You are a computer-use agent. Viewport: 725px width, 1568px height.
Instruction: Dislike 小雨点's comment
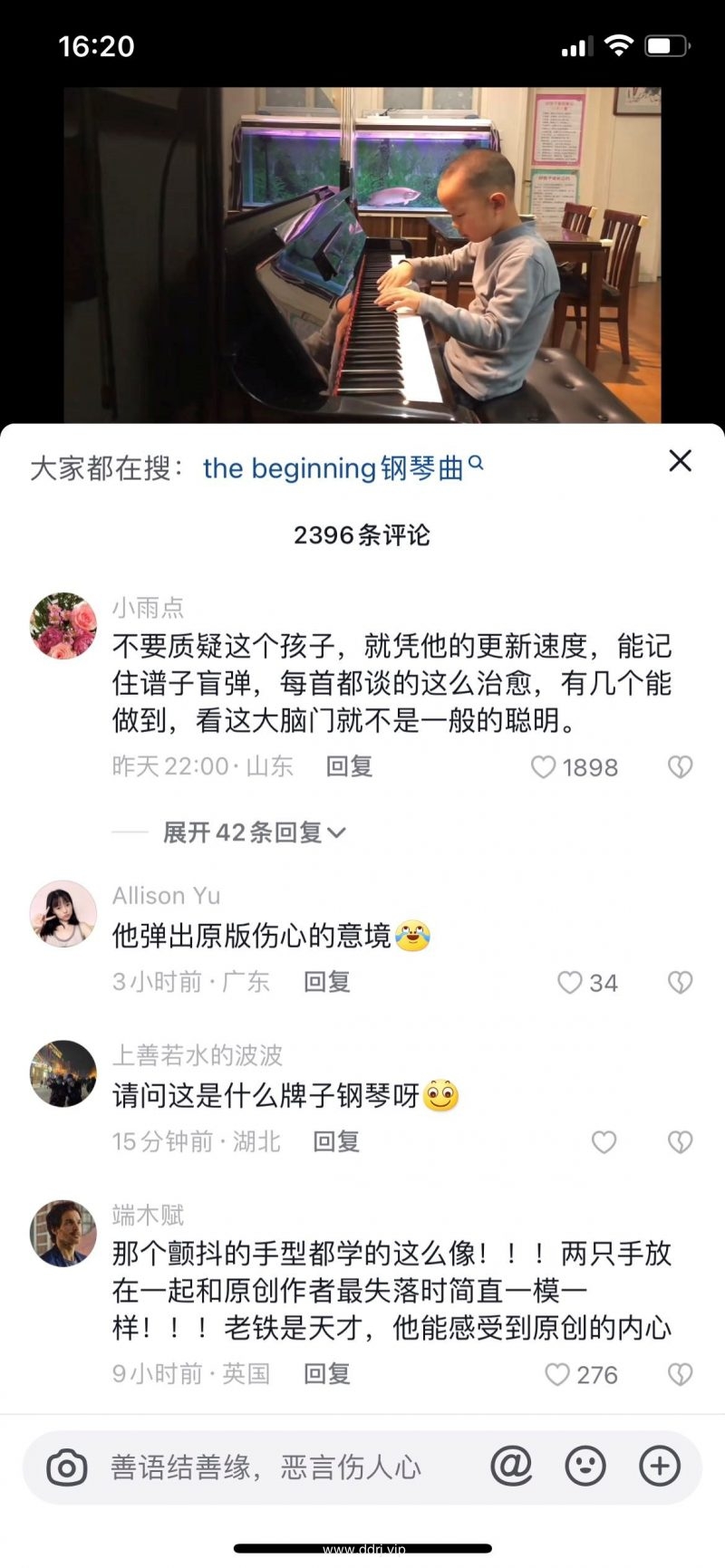point(680,767)
